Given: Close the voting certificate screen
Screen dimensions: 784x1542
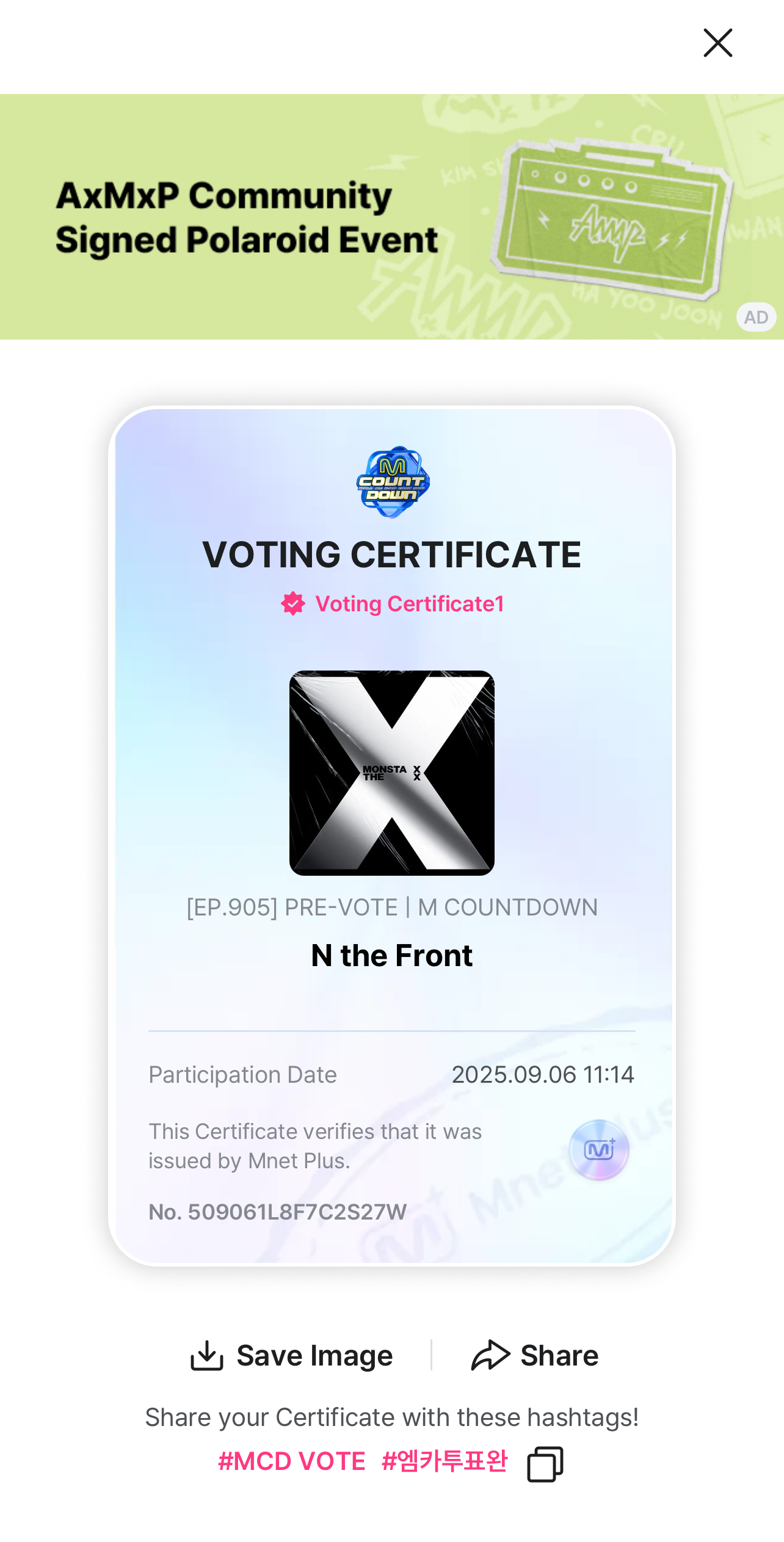Looking at the screenshot, I should tap(717, 43).
